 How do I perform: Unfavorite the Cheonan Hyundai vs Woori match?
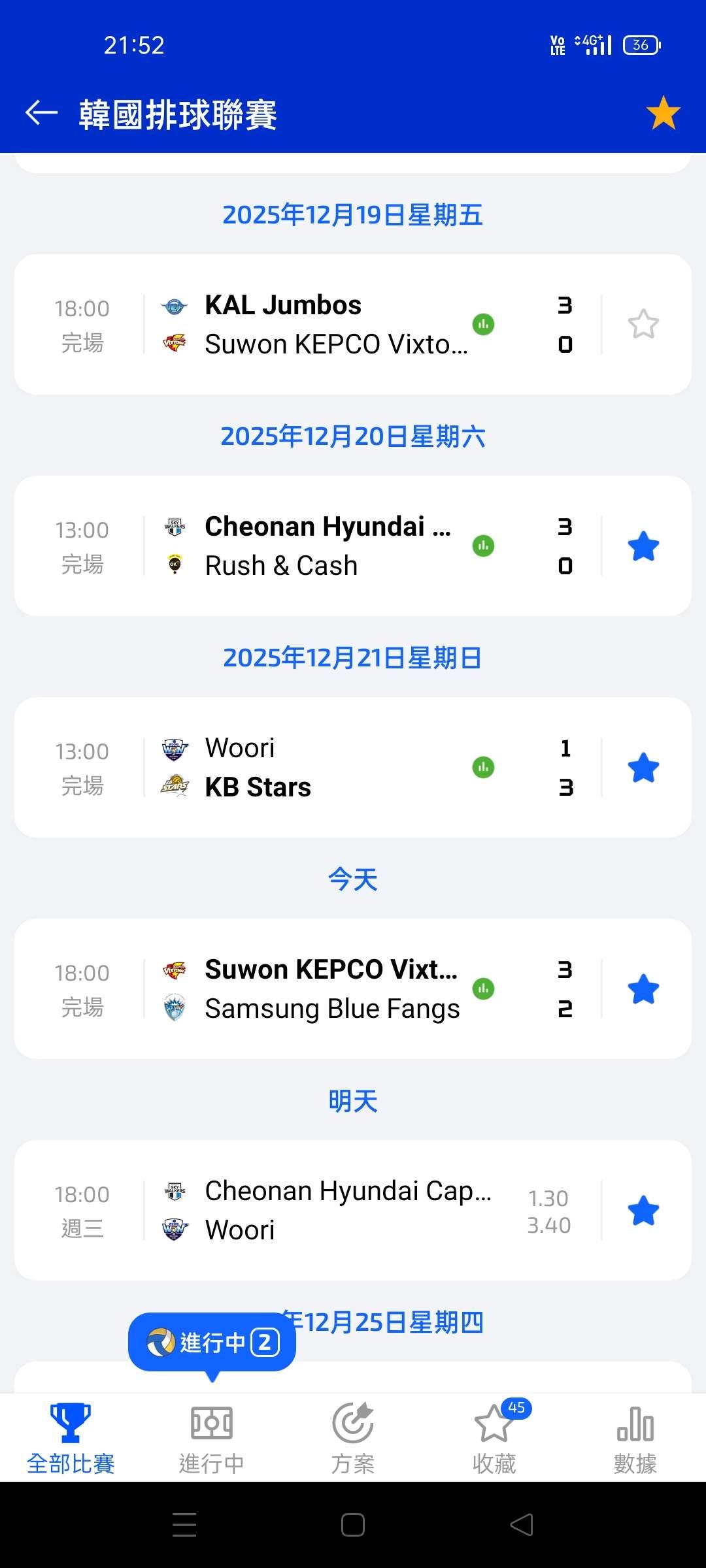[x=643, y=1211]
